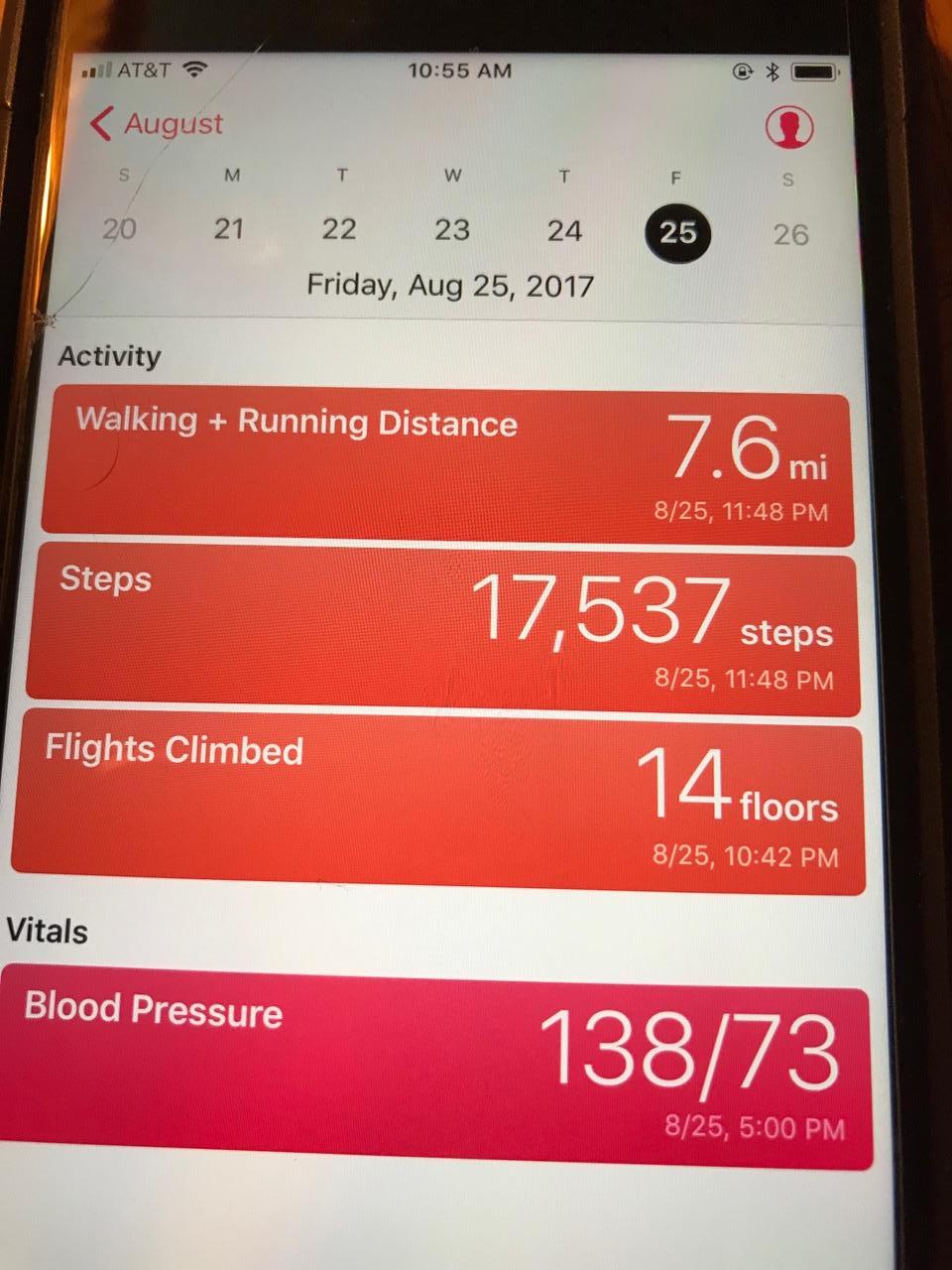Select Wednesday the 23rd

(452, 230)
